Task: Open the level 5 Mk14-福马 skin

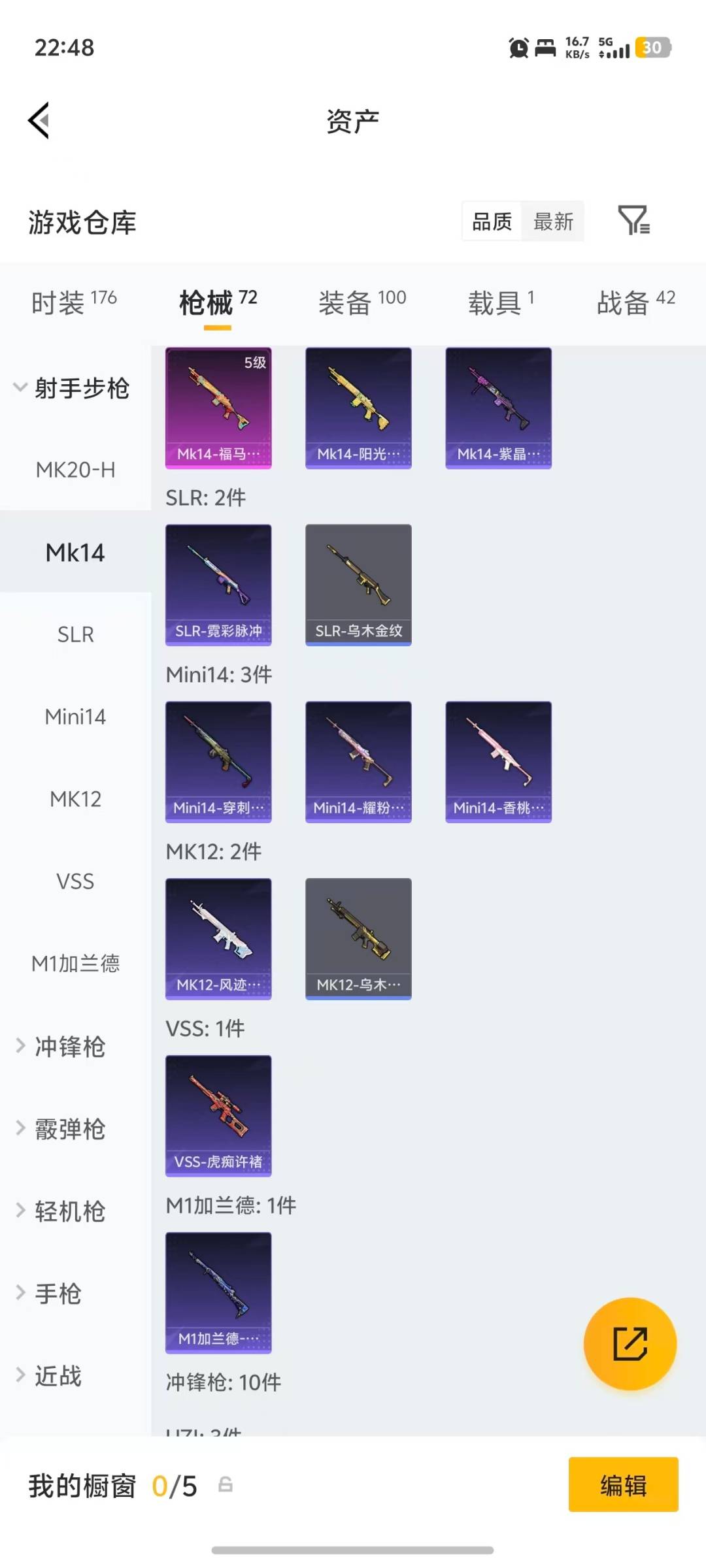Action: coord(218,408)
